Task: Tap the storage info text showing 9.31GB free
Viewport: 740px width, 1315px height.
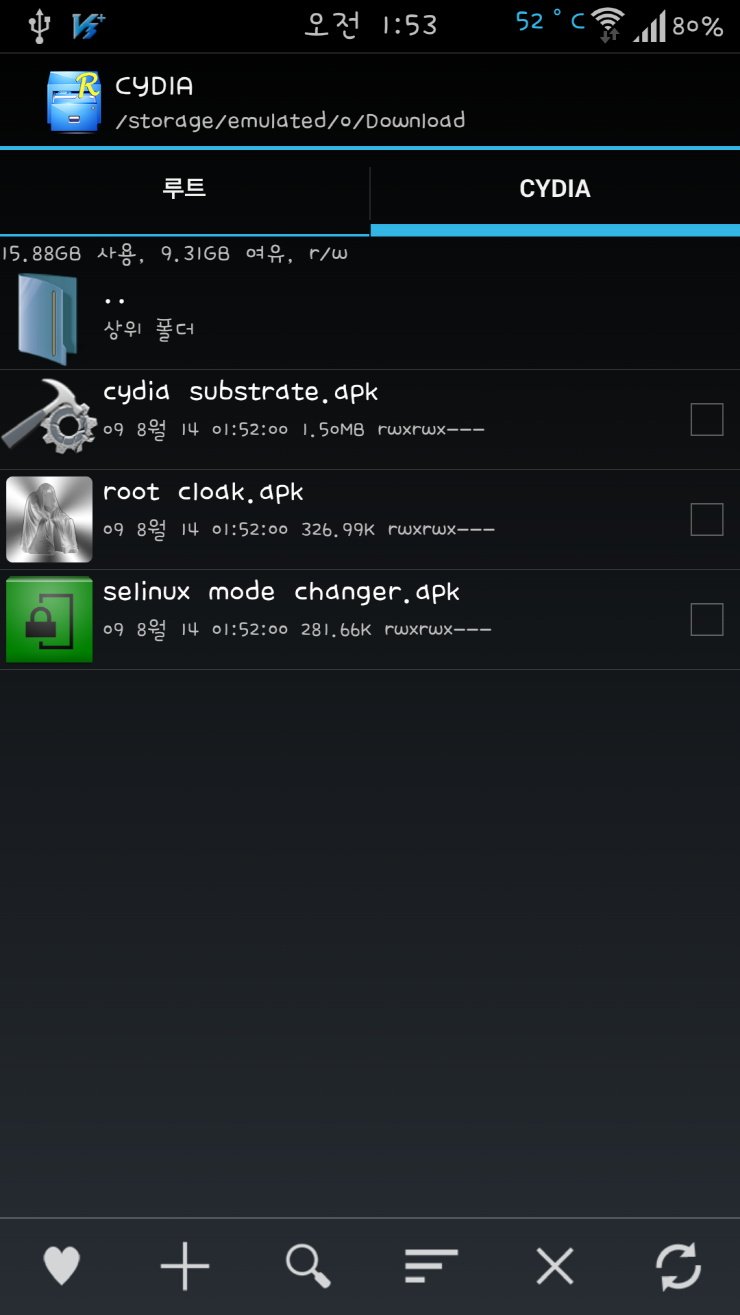Action: (175, 253)
